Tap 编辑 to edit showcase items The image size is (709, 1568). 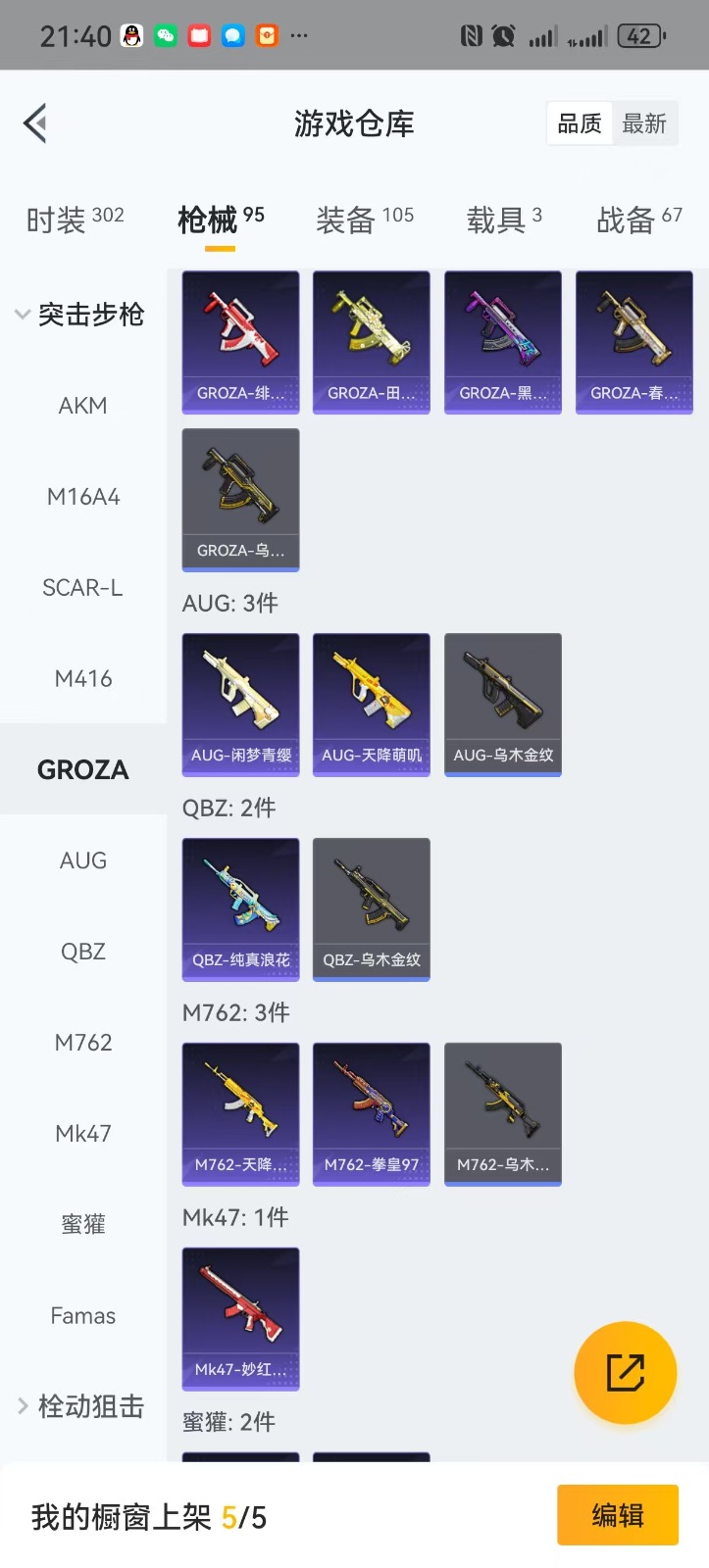pyautogui.click(x=617, y=1515)
